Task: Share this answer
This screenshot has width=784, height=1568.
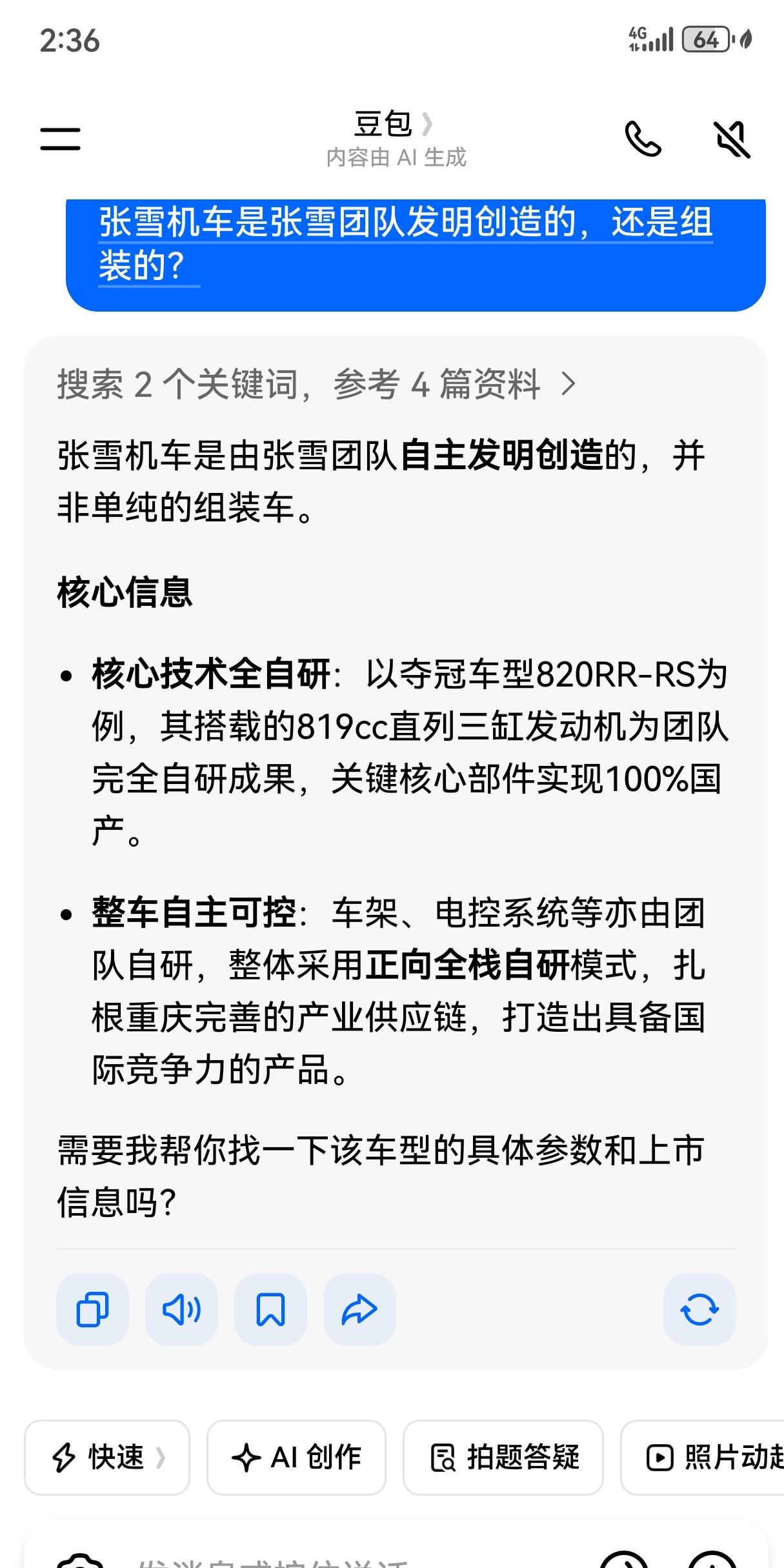Action: [x=359, y=1309]
